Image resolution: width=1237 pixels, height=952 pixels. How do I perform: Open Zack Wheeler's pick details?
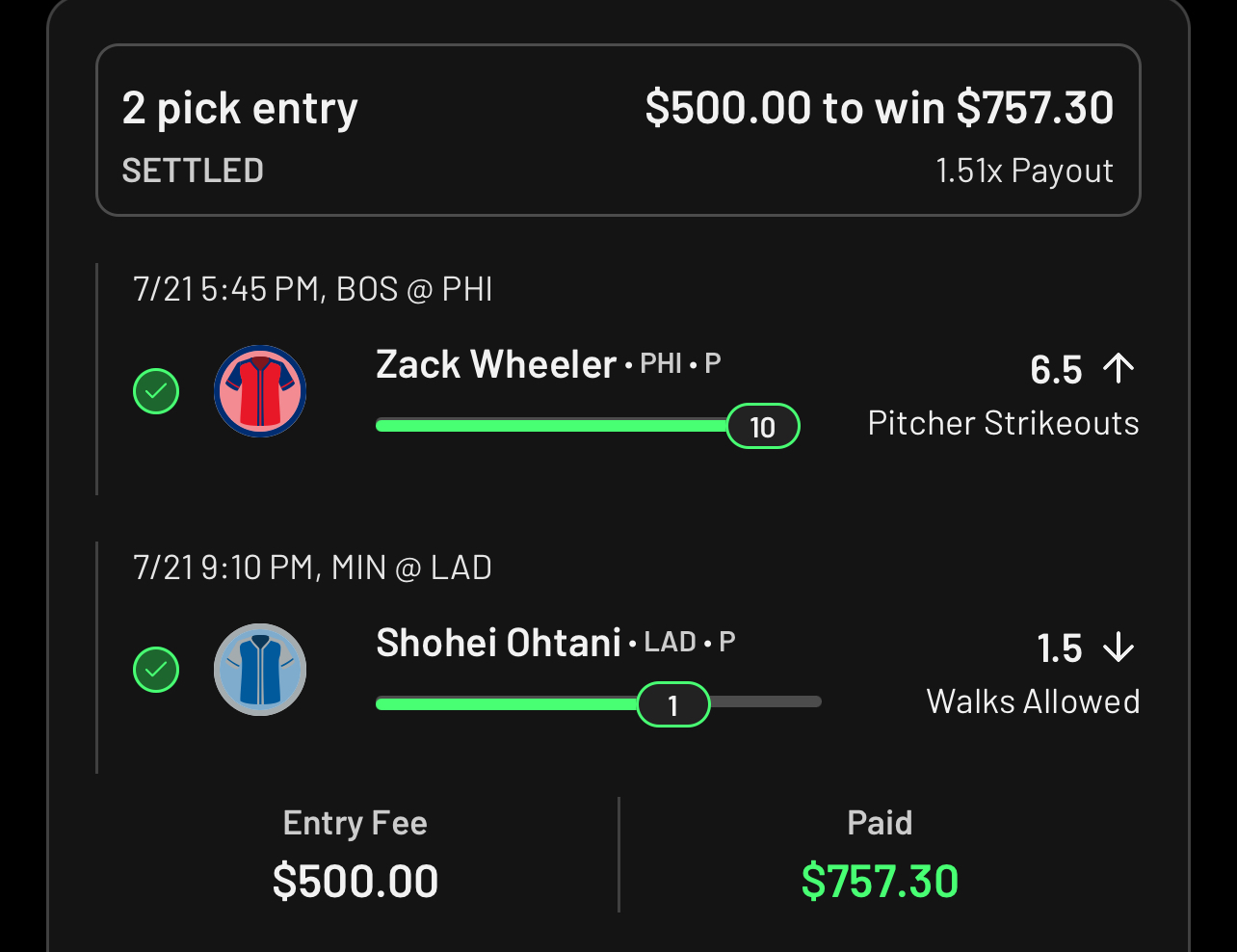496,366
